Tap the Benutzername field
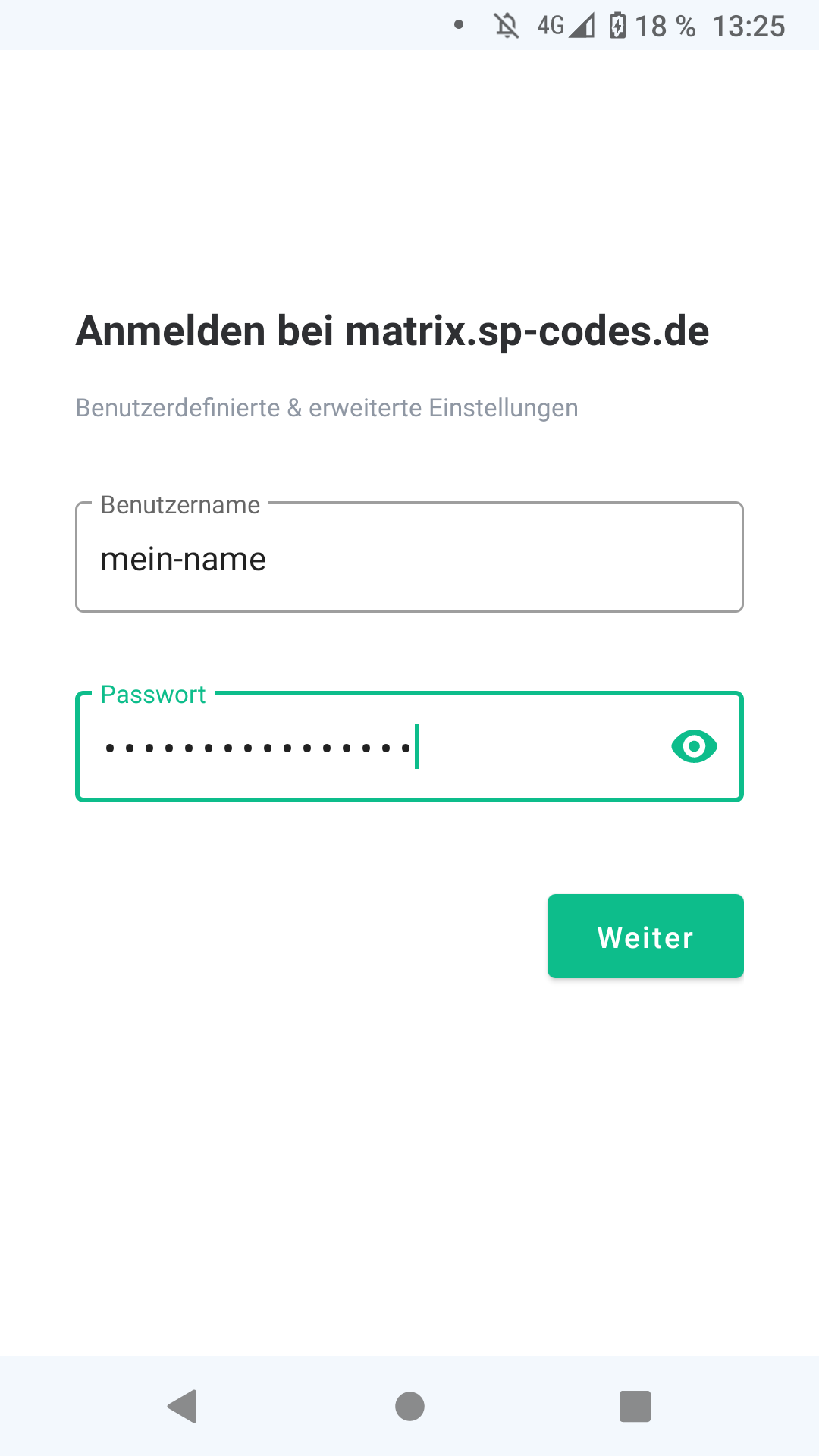 click(409, 557)
